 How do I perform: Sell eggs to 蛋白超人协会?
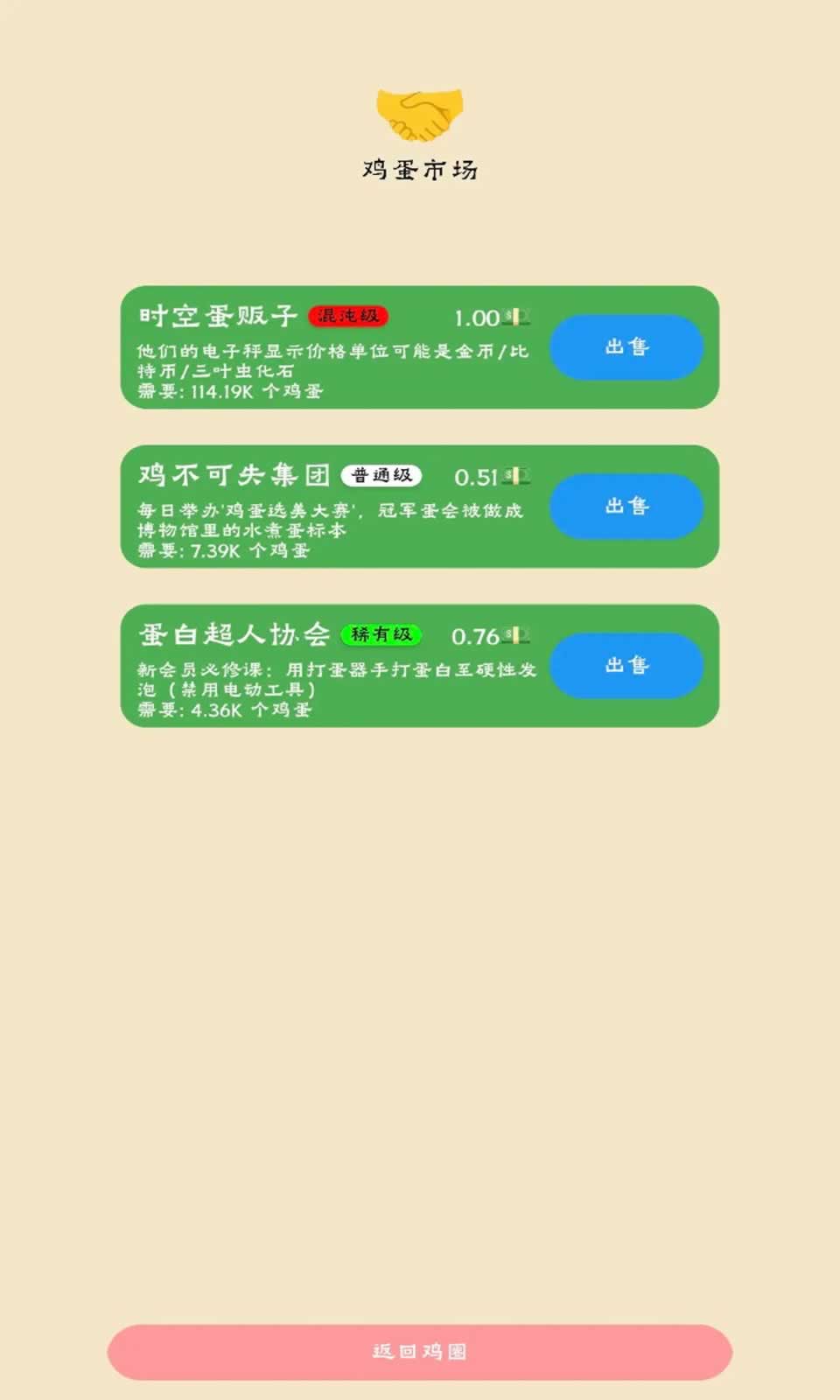click(626, 666)
